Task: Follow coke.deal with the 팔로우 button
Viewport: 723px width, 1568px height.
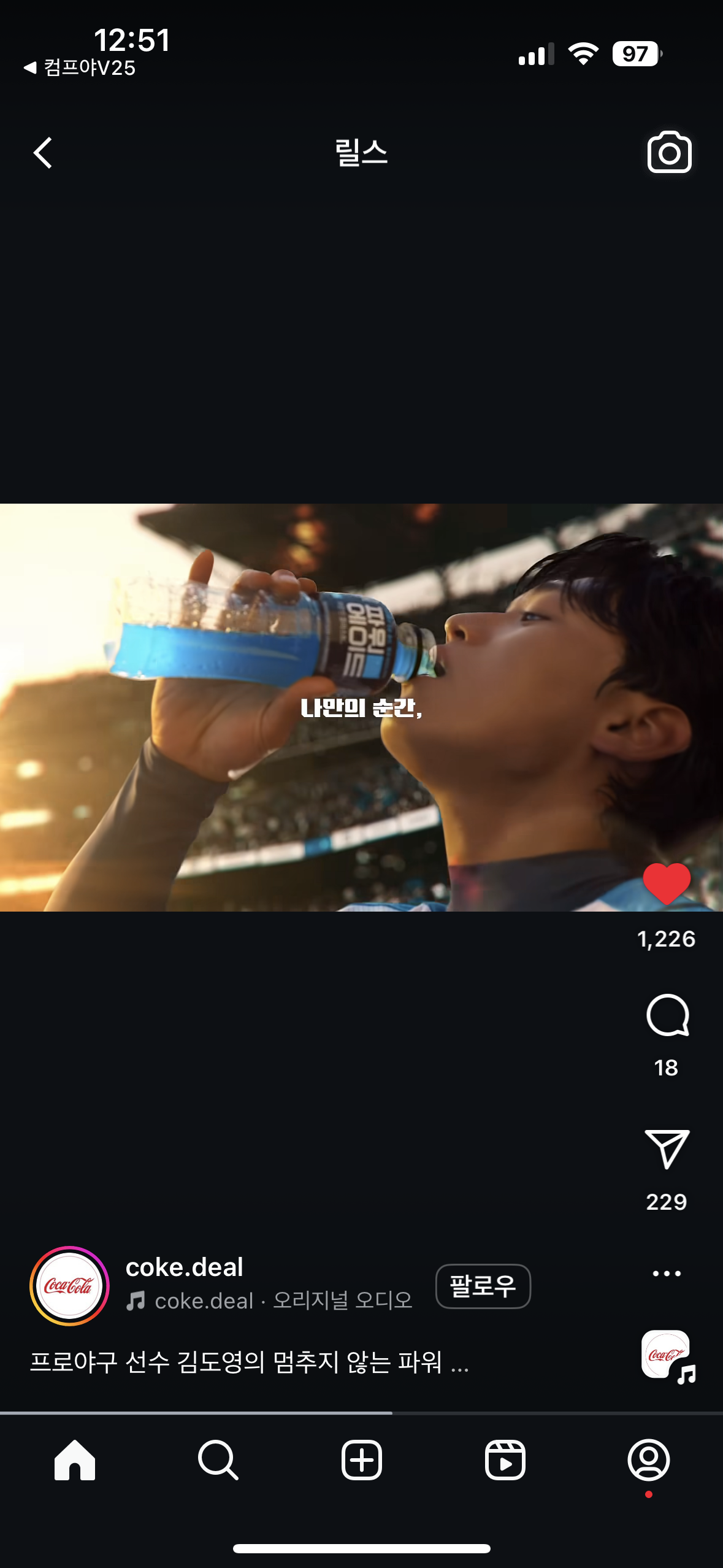Action: 483,1286
